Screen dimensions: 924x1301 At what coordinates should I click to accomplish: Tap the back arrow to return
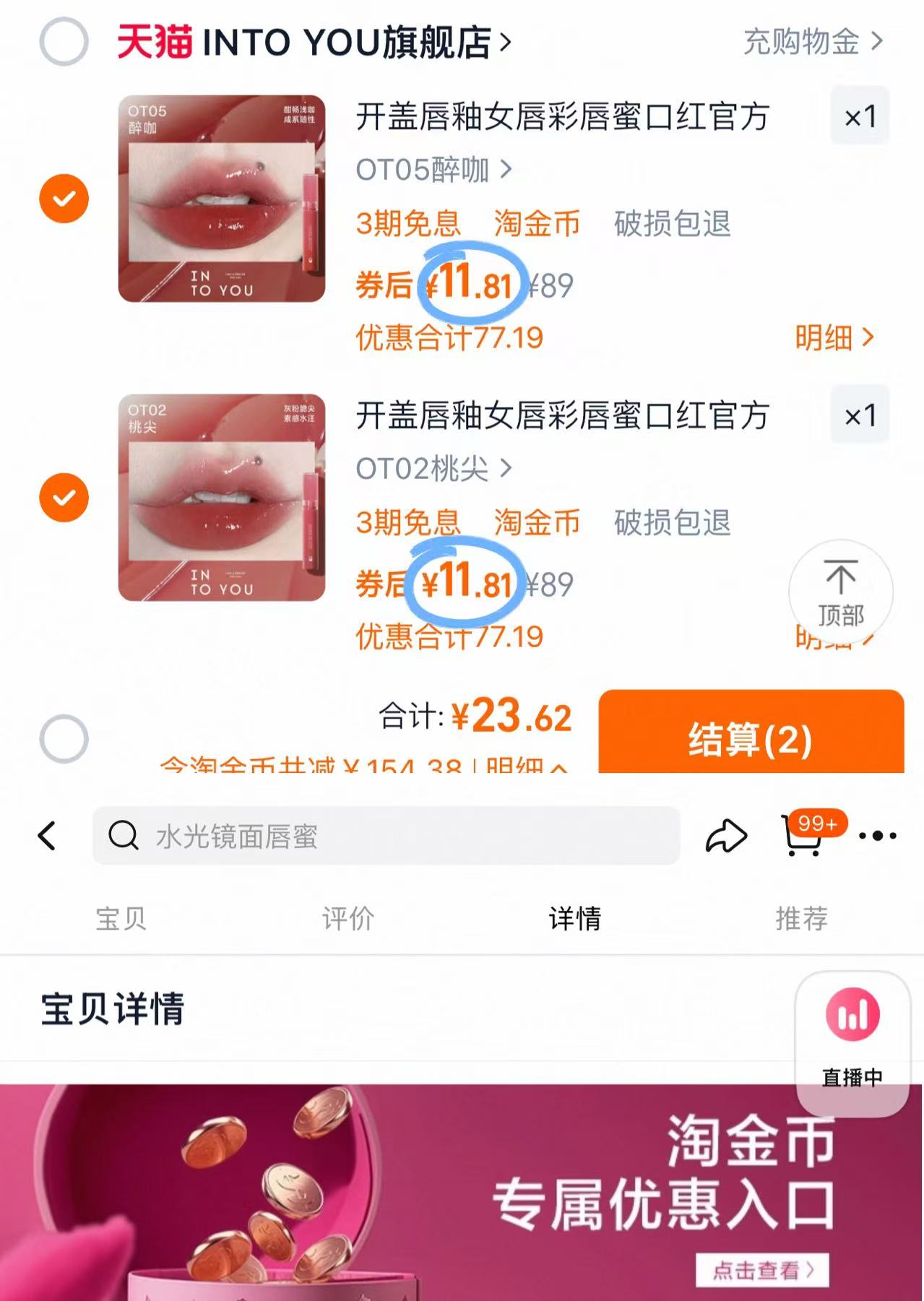[46, 836]
